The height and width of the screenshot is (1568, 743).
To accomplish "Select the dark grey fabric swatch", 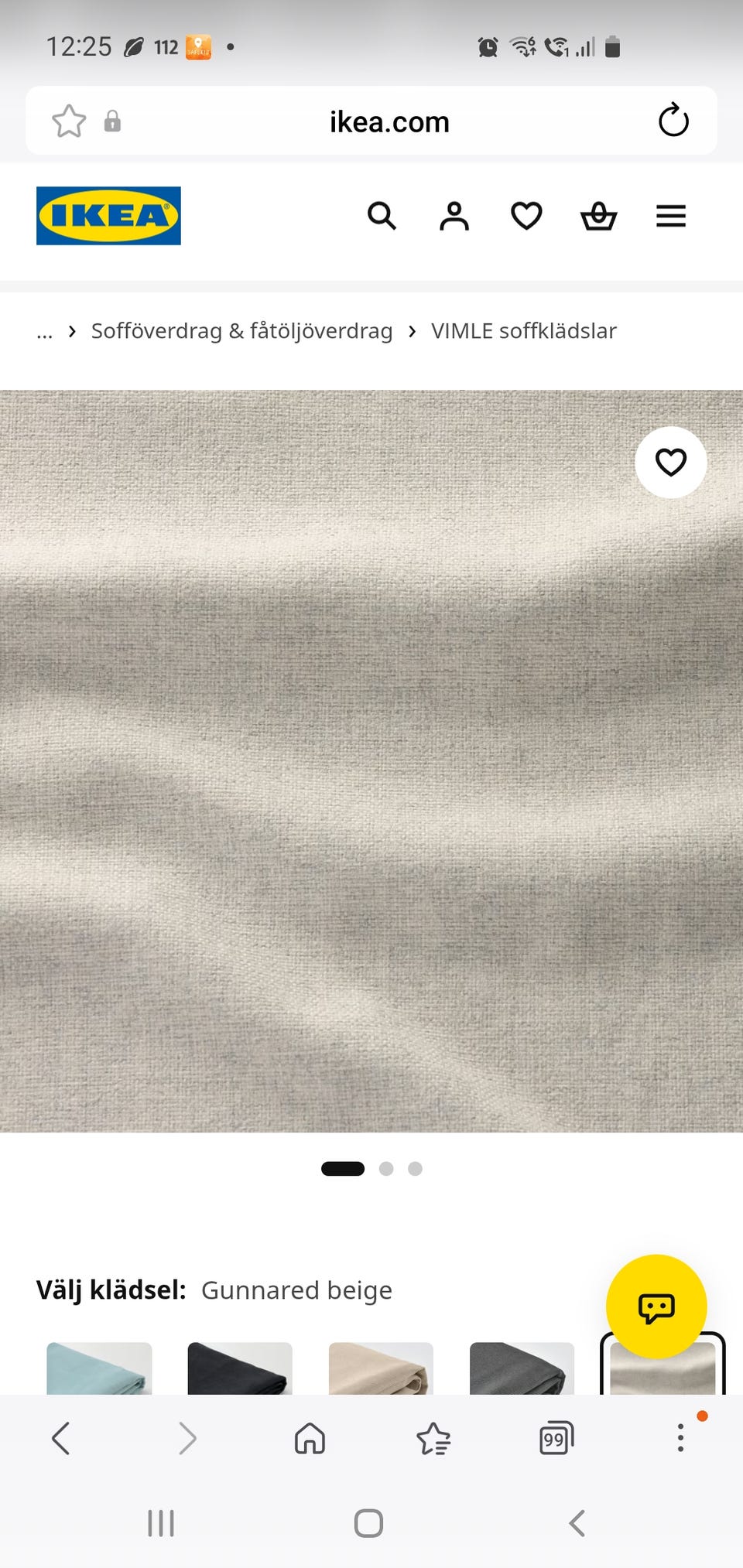I will click(x=522, y=1368).
